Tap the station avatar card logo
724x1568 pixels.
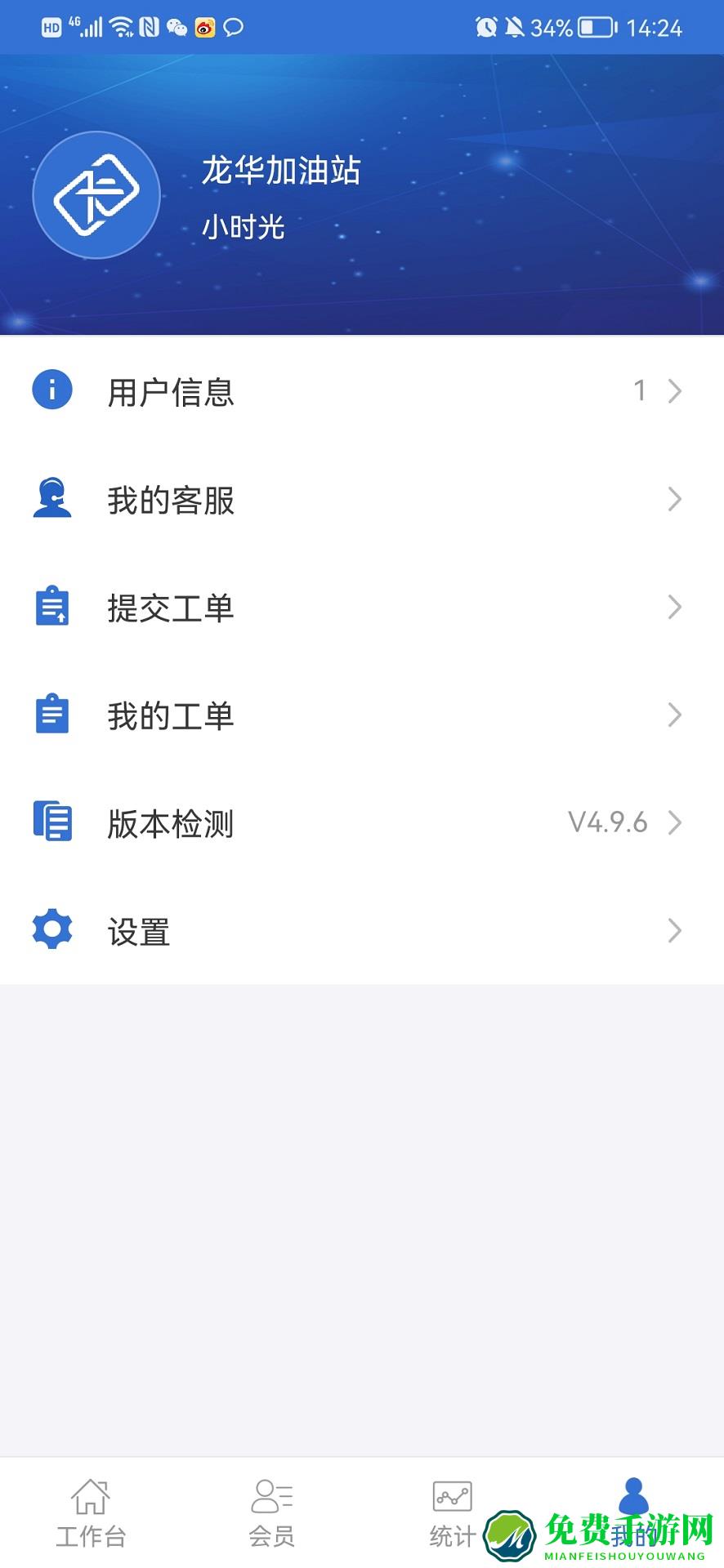[x=96, y=194]
